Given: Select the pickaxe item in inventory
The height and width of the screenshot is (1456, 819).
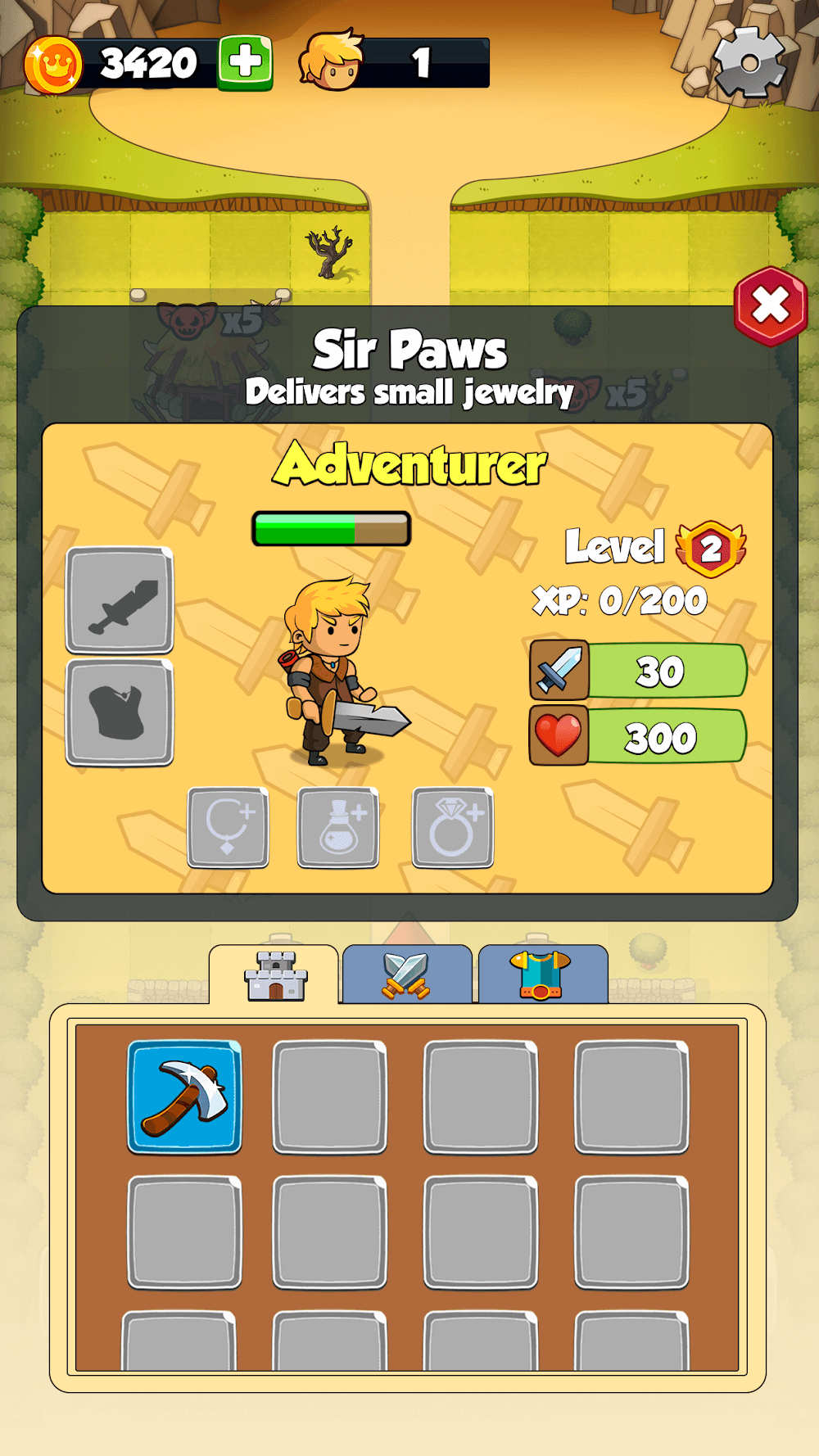Looking at the screenshot, I should pos(184,1097).
